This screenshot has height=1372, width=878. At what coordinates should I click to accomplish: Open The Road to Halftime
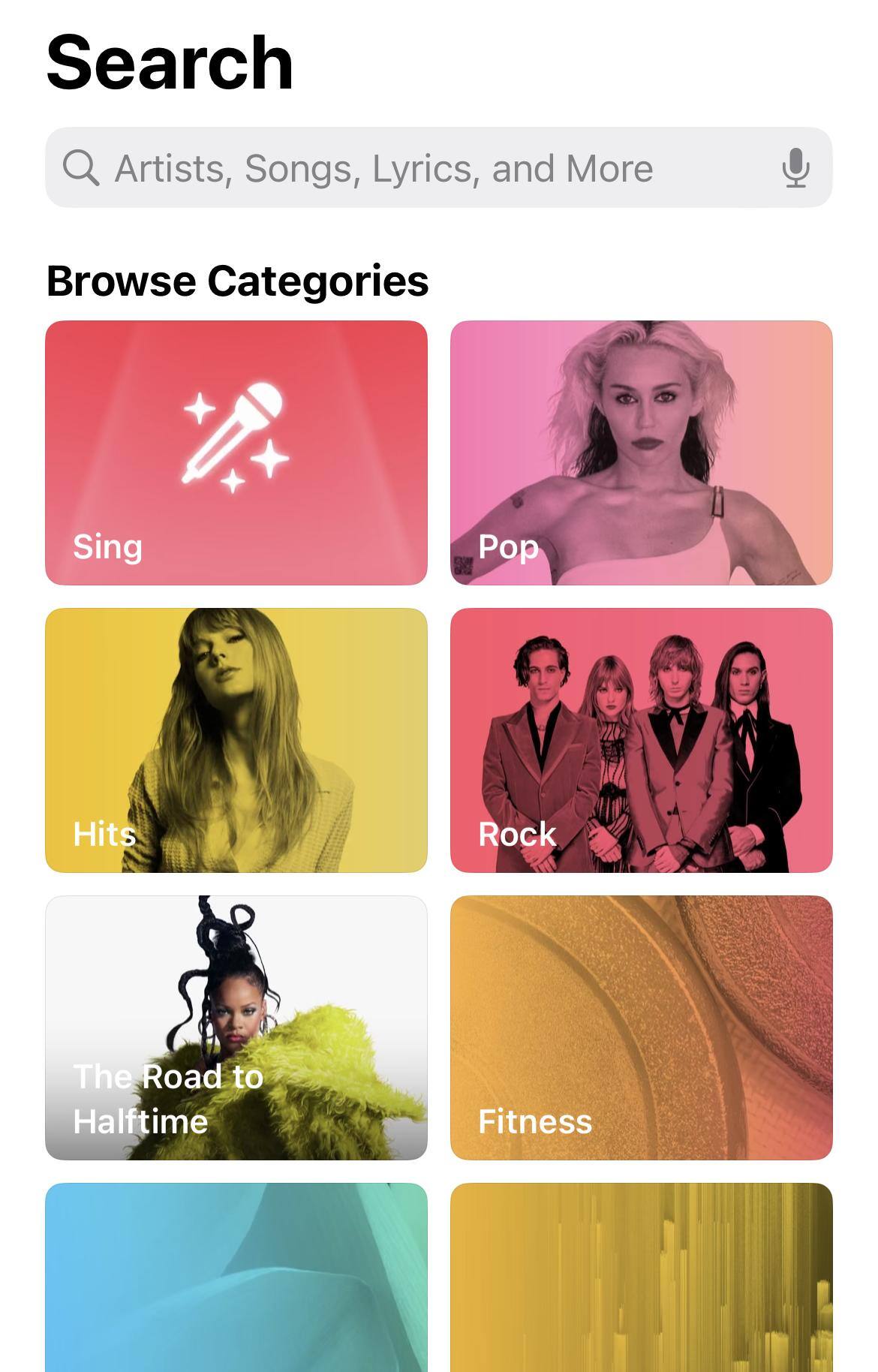236,1027
